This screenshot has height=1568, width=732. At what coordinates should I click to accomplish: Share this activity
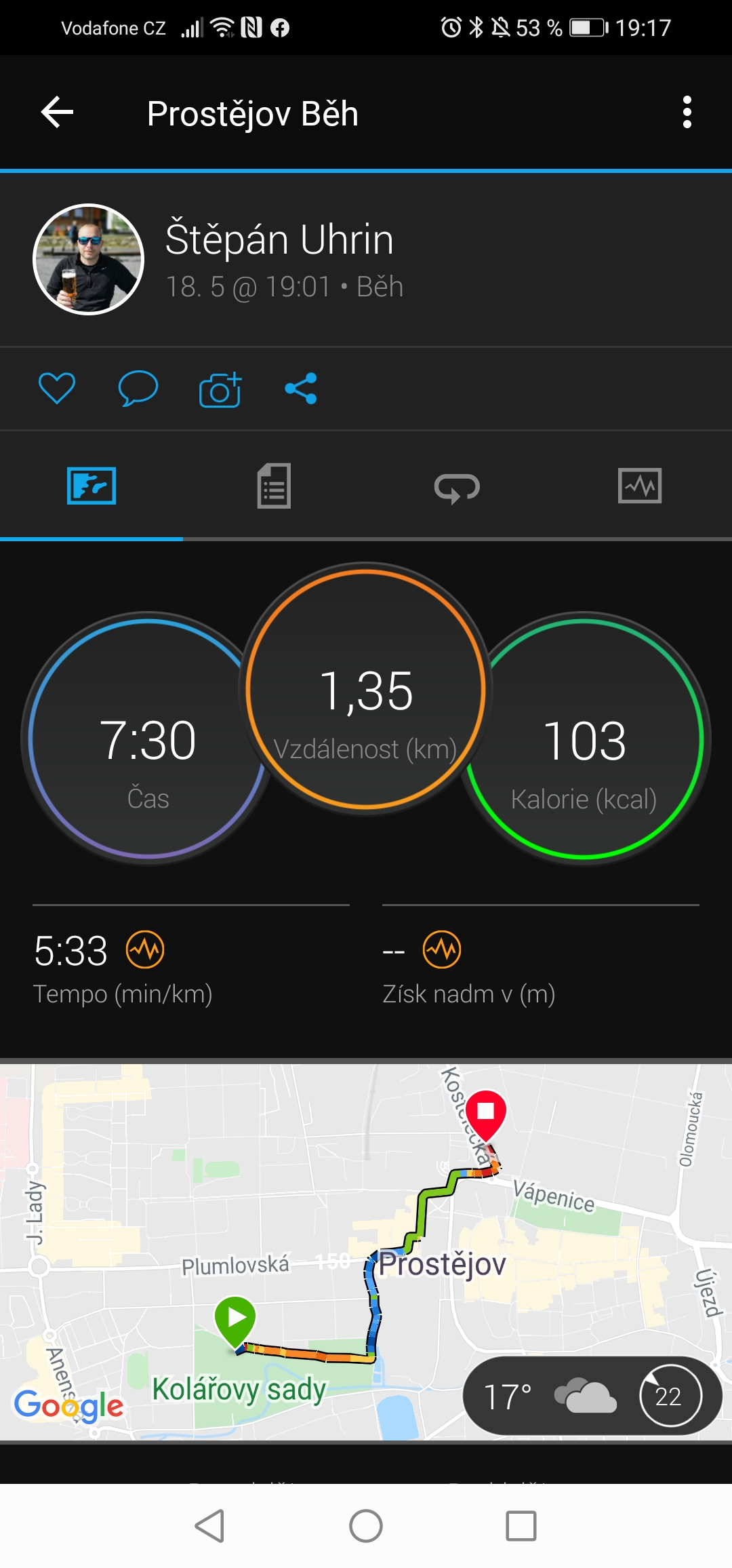click(x=301, y=389)
